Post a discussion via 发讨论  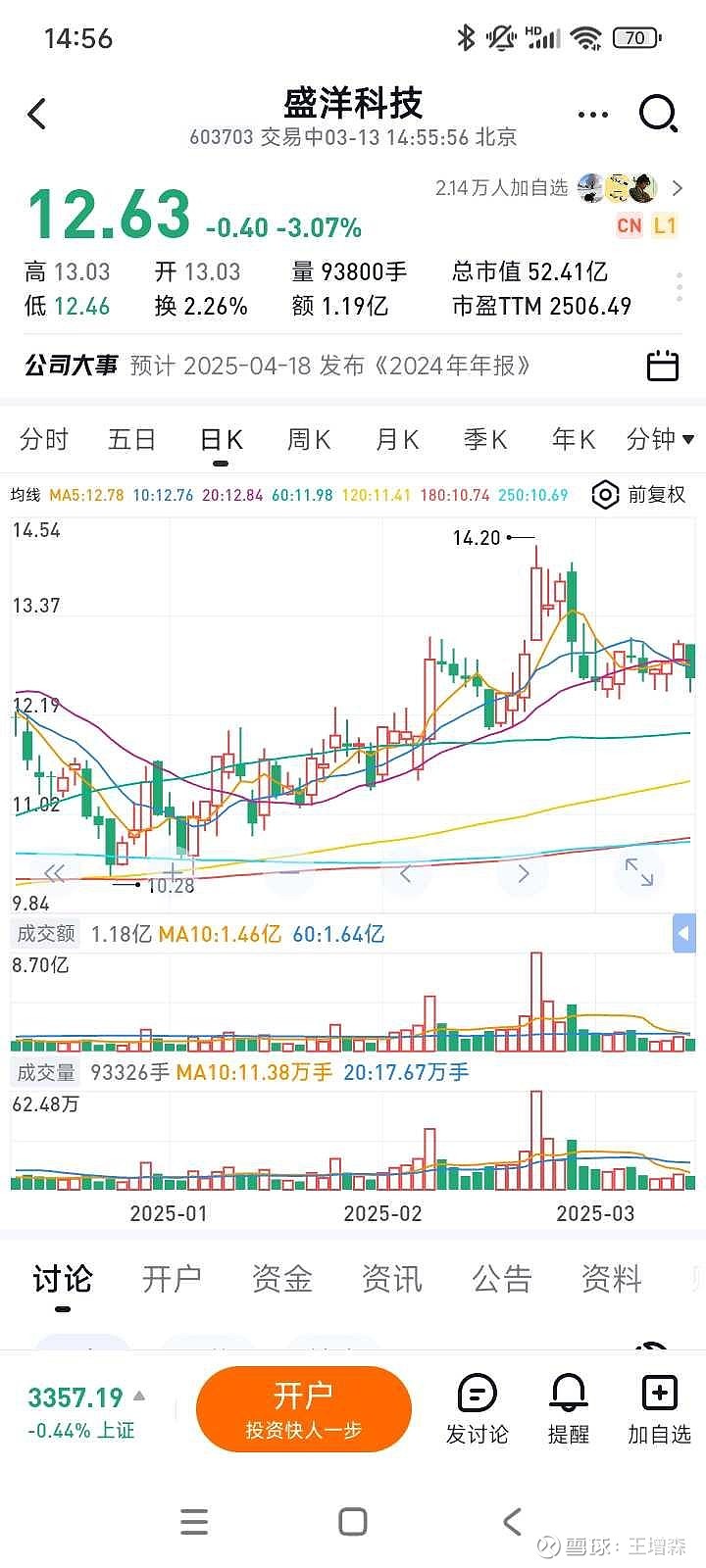(477, 1409)
